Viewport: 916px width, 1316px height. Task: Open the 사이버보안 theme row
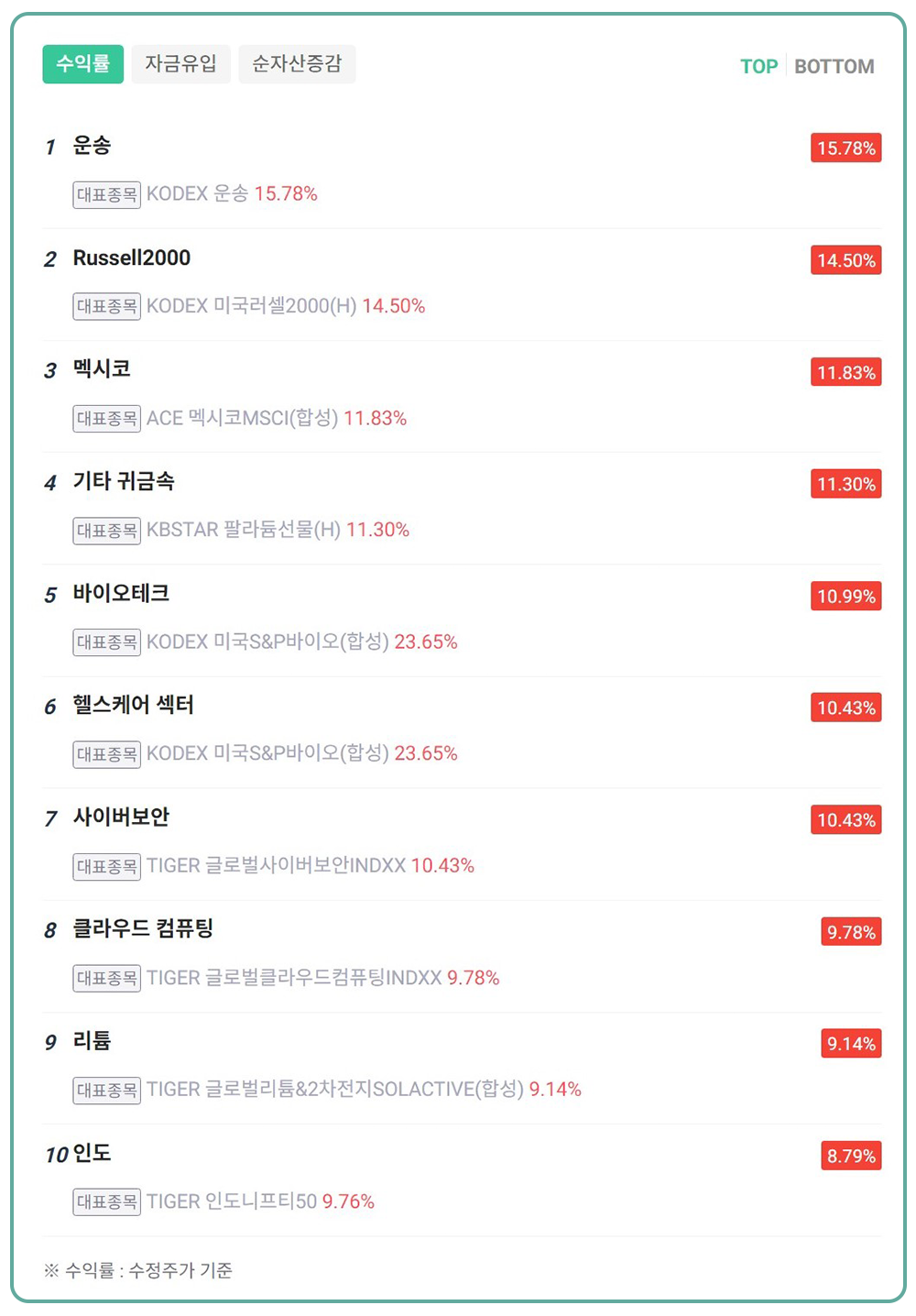(x=121, y=817)
